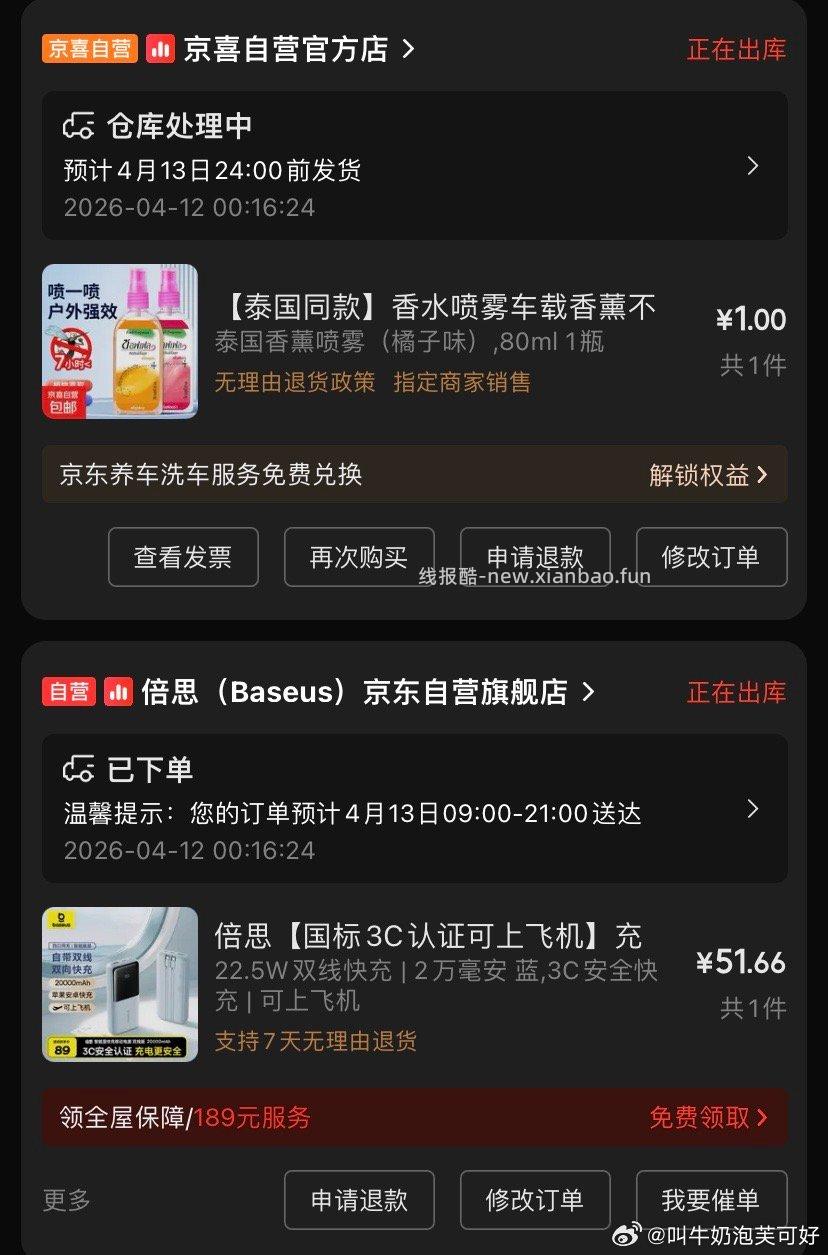Click the JD logo icon beside the Baseus store
This screenshot has width=828, height=1255.
118,693
